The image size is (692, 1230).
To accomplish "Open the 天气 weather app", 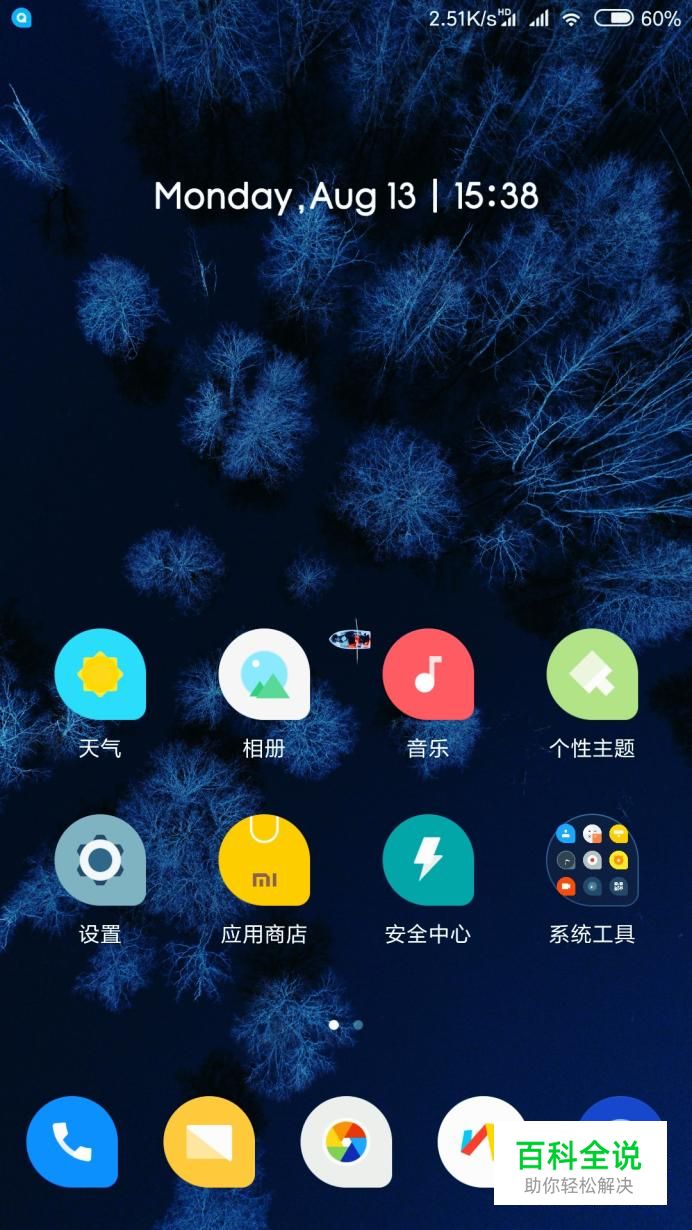I will point(100,675).
